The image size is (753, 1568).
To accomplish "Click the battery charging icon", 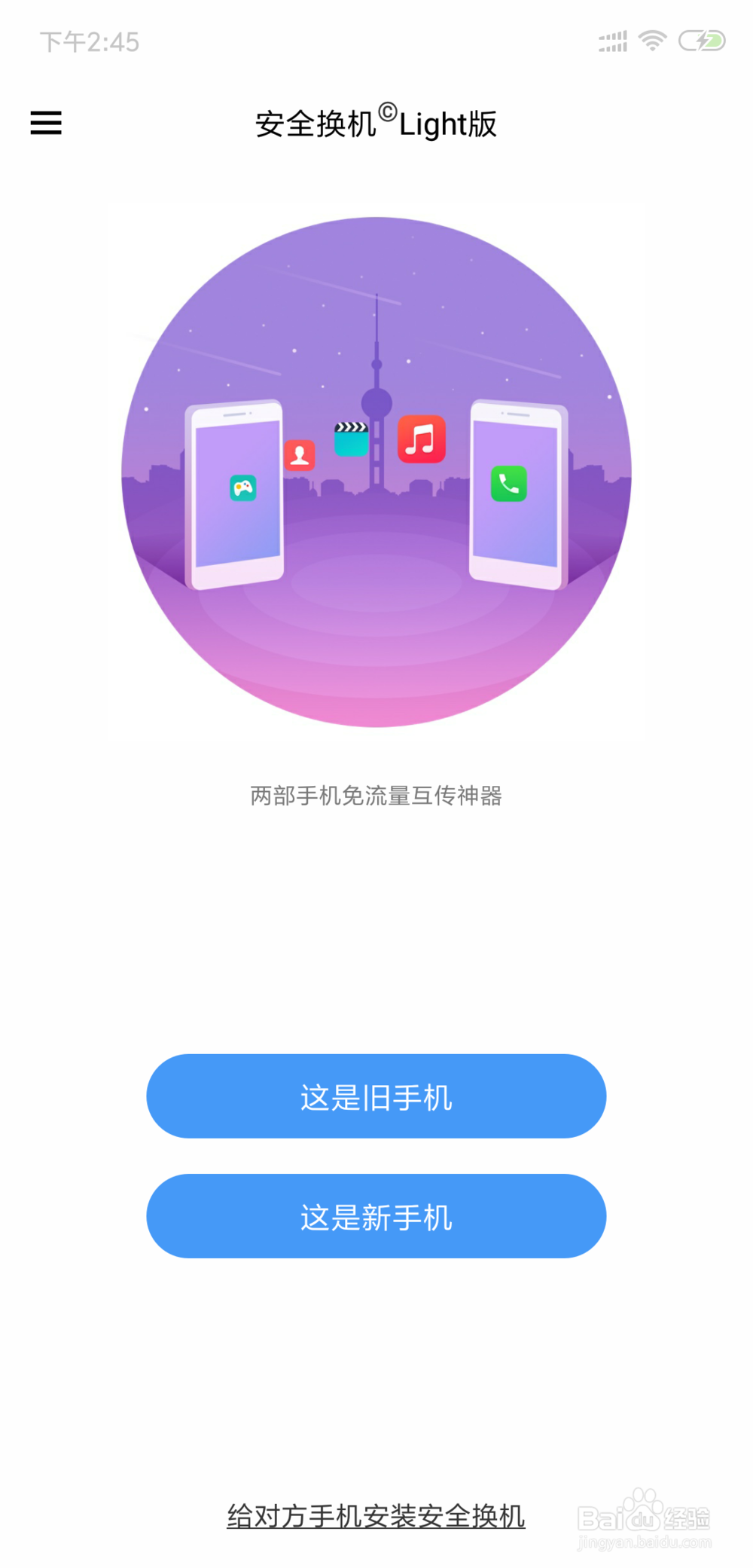I will [x=701, y=41].
